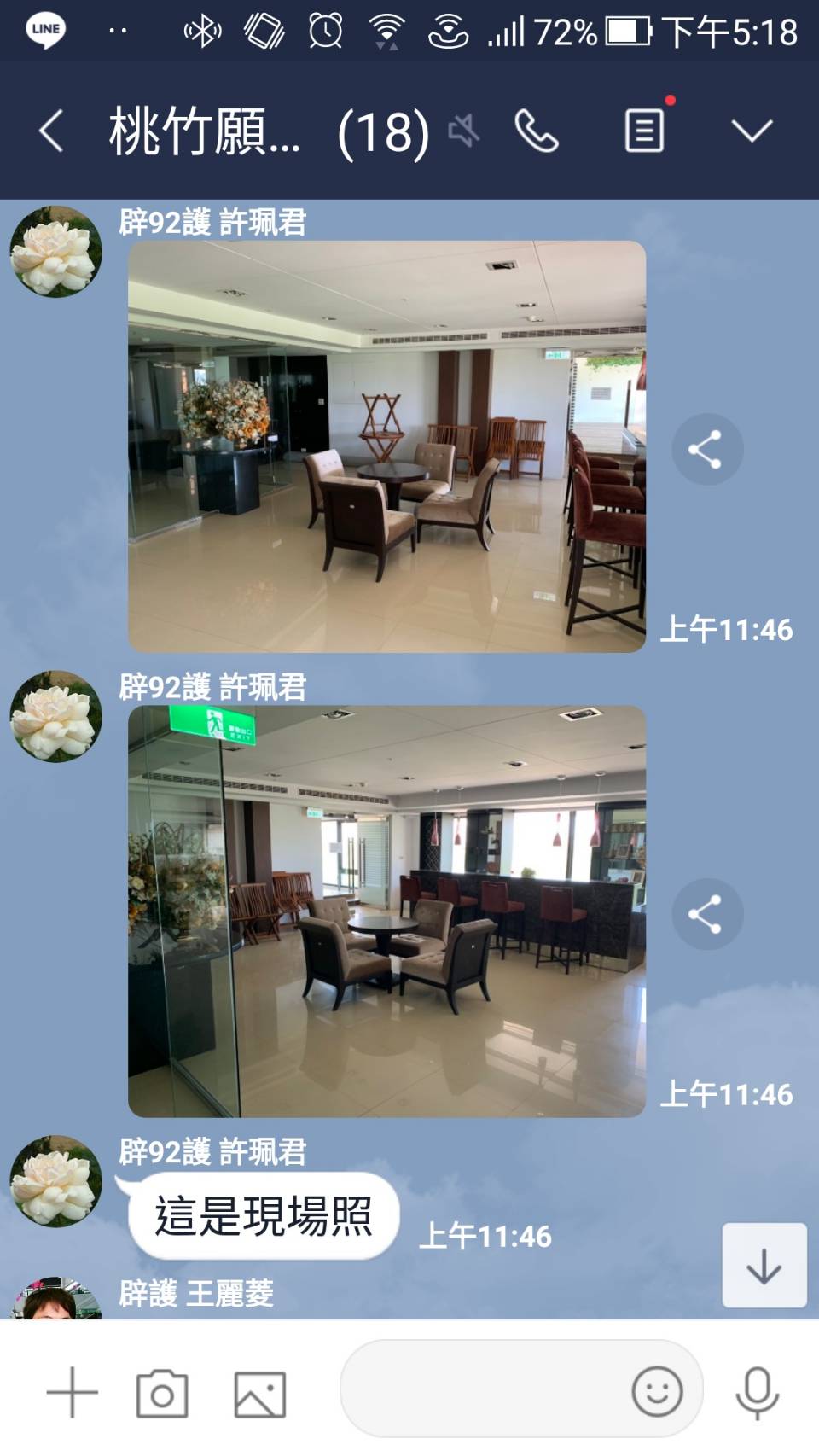Viewport: 819px width, 1456px height.
Task: Share the first photo sent at 11:46
Action: coord(706,449)
